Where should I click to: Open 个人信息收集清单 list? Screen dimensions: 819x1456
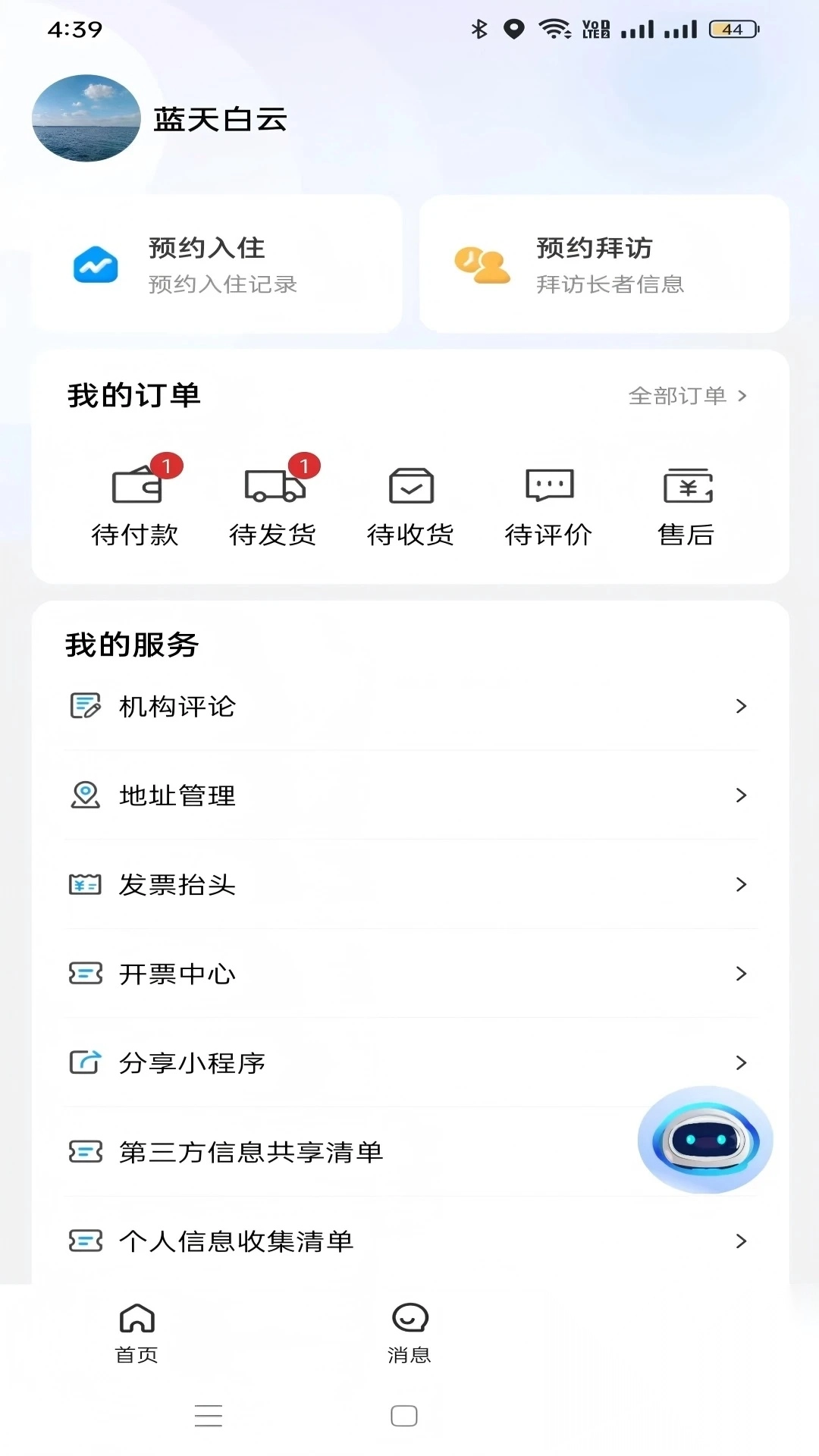(x=409, y=1241)
